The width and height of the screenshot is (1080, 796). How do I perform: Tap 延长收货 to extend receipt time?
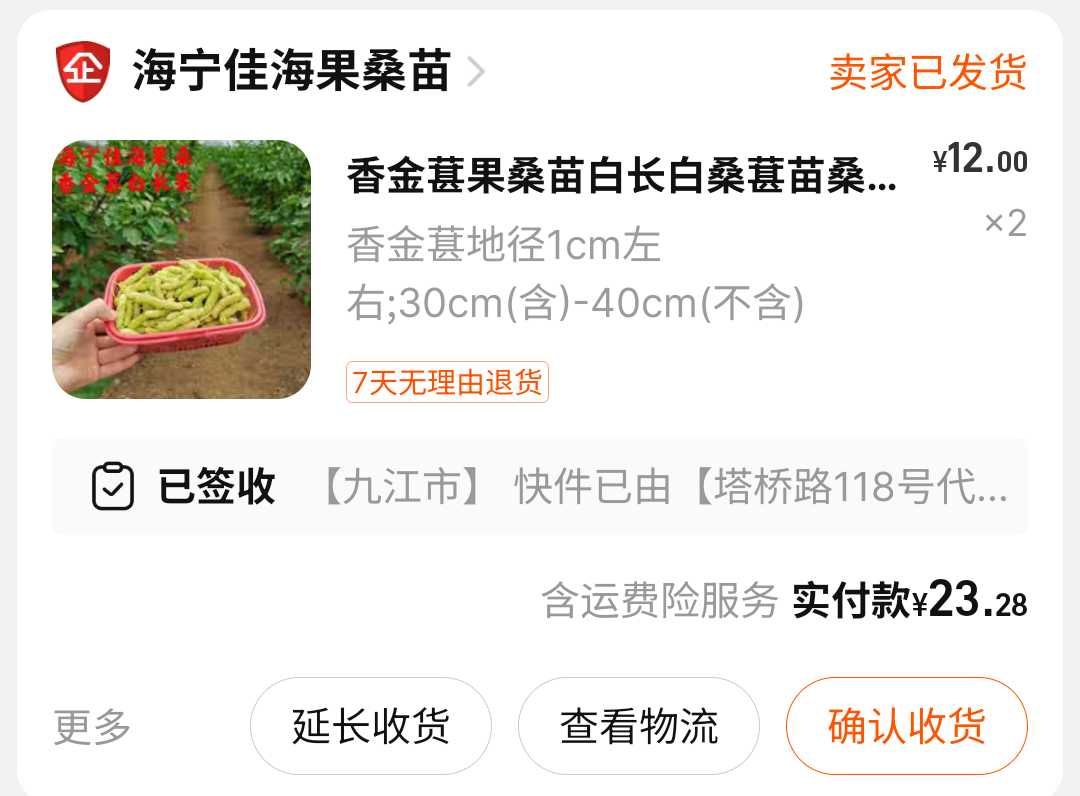(370, 726)
